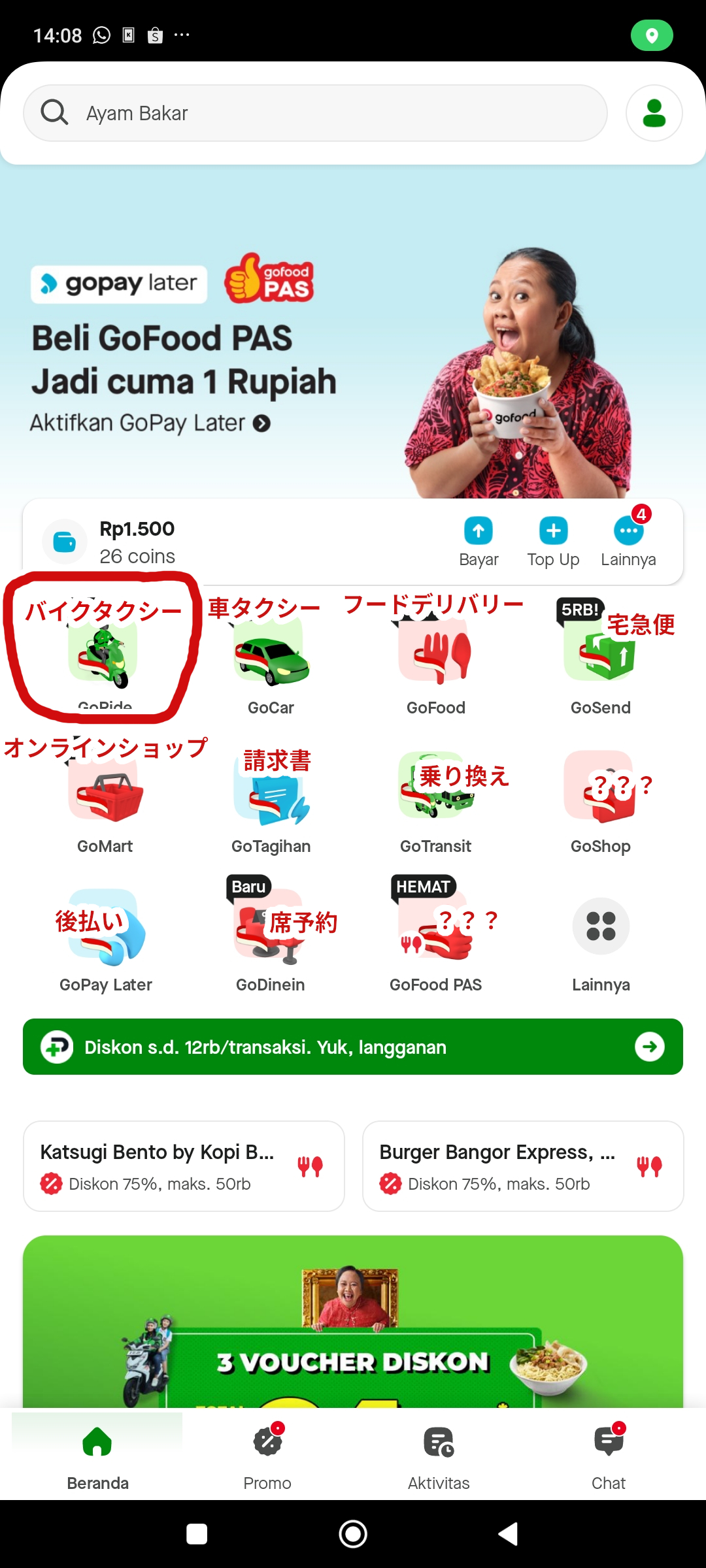Open the profile icon

tap(654, 113)
